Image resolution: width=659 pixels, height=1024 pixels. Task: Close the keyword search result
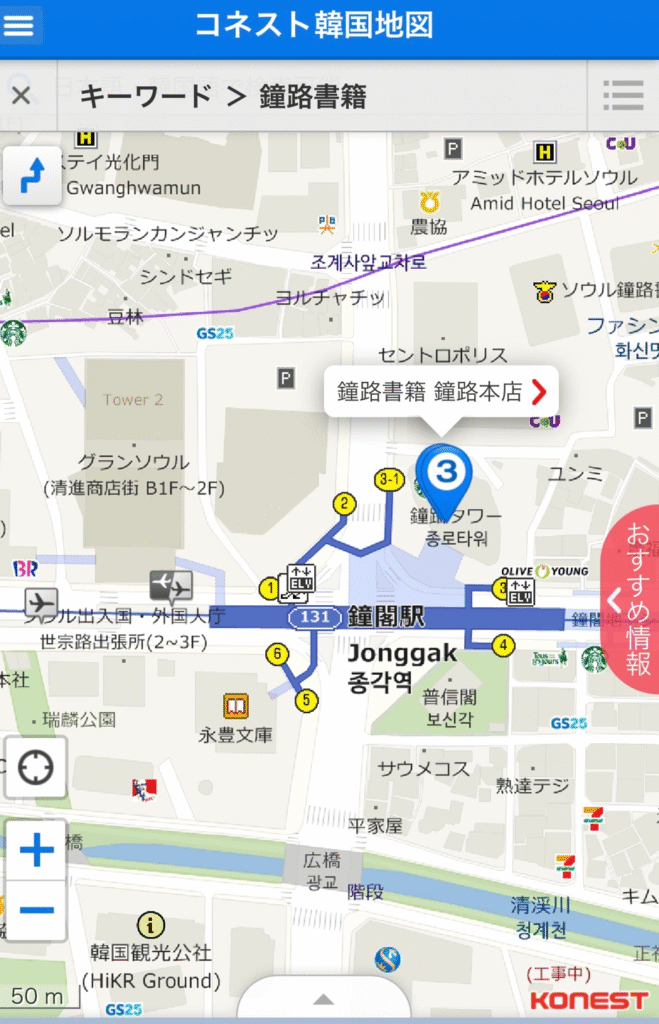point(21,97)
